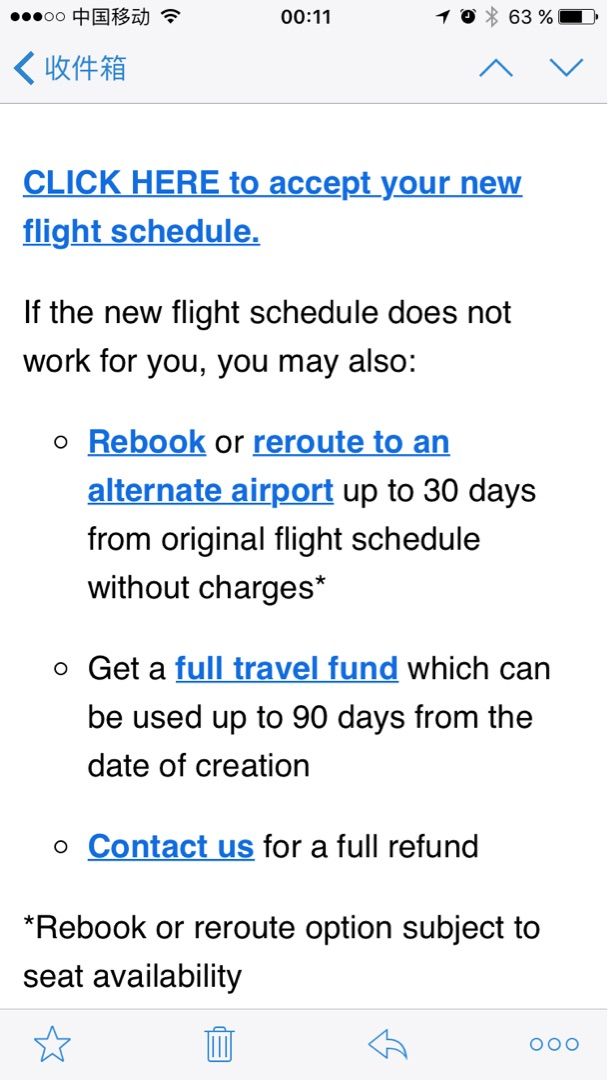Reply to this email
608x1080 pixels.
(x=388, y=1044)
